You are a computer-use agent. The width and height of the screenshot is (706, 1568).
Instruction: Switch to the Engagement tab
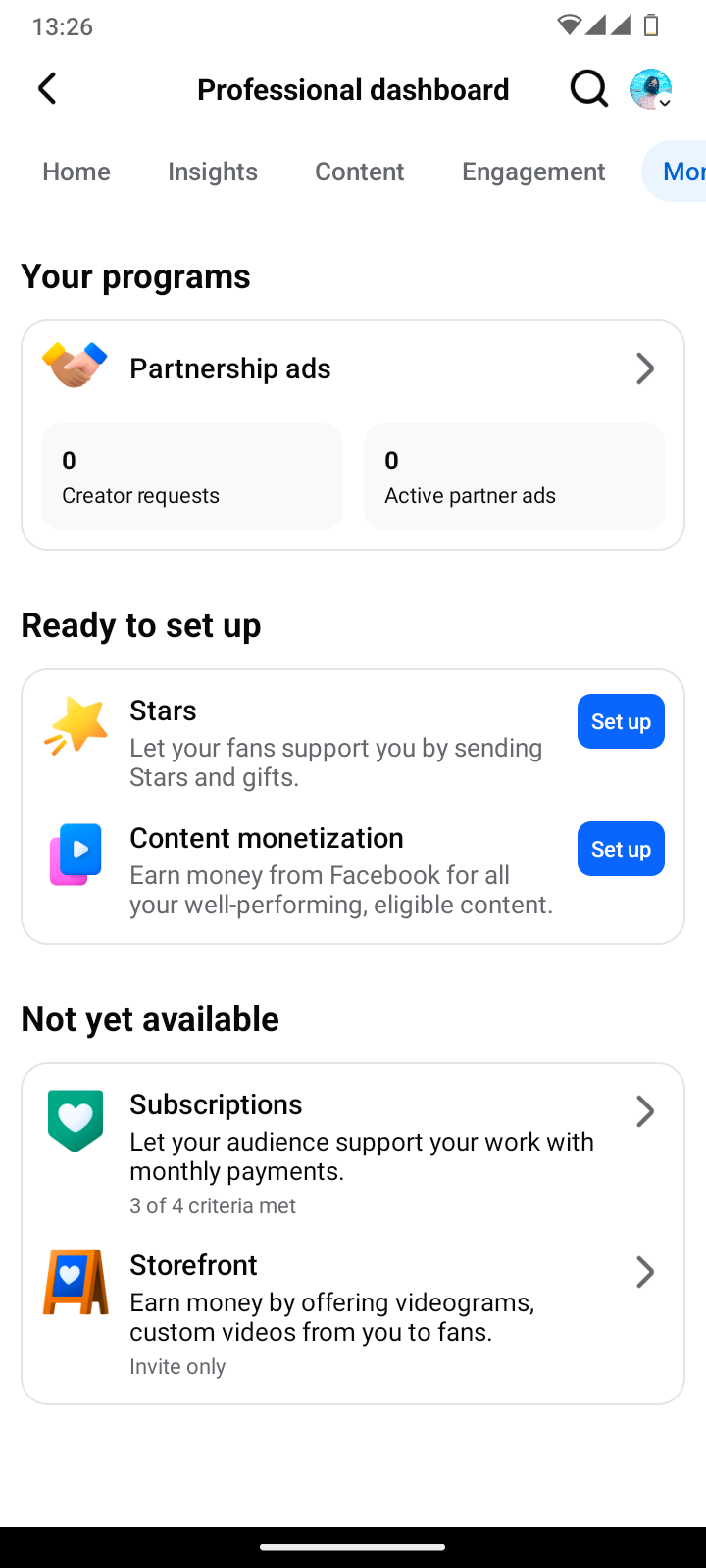click(533, 171)
